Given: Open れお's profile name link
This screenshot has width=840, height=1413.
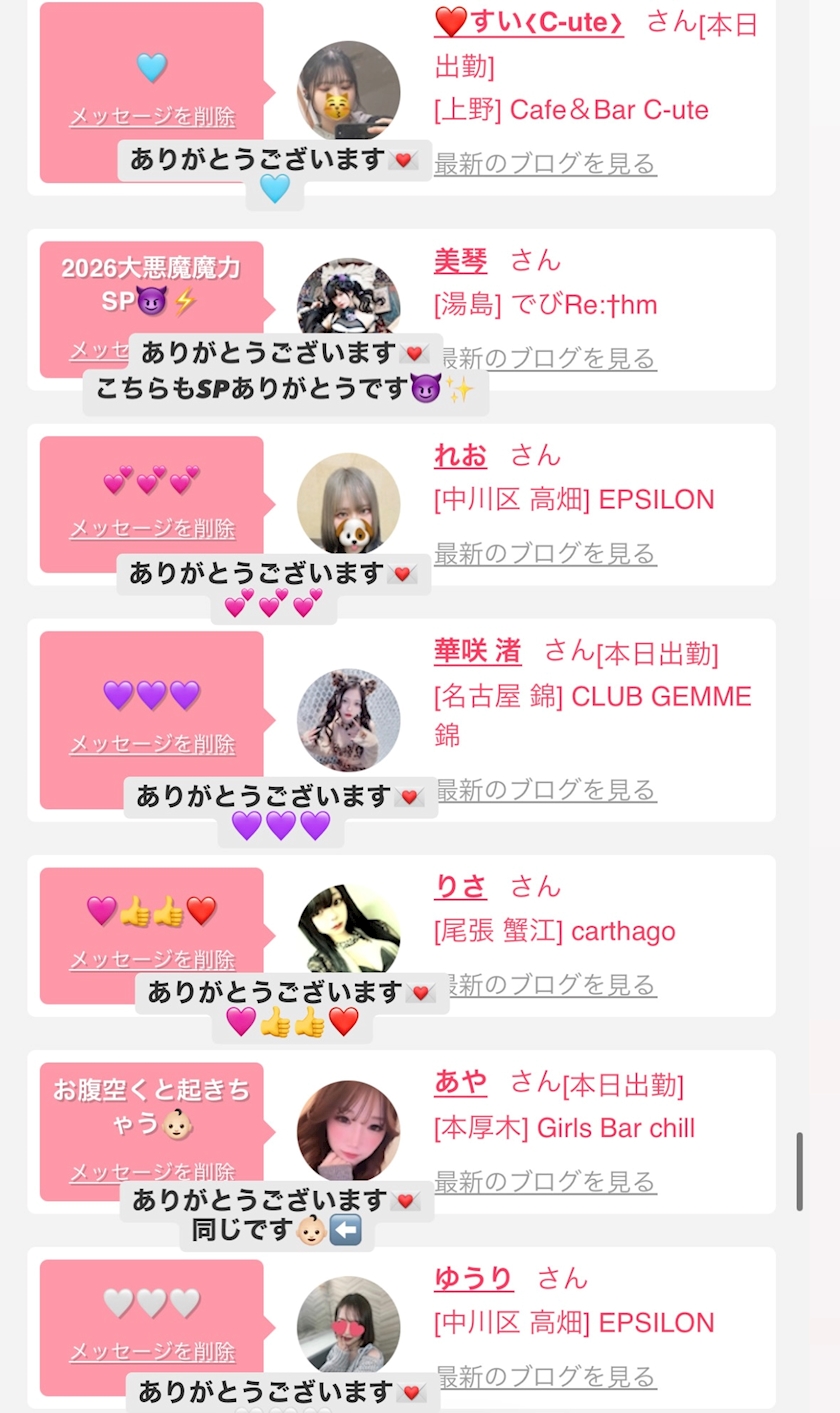Looking at the screenshot, I should [461, 456].
